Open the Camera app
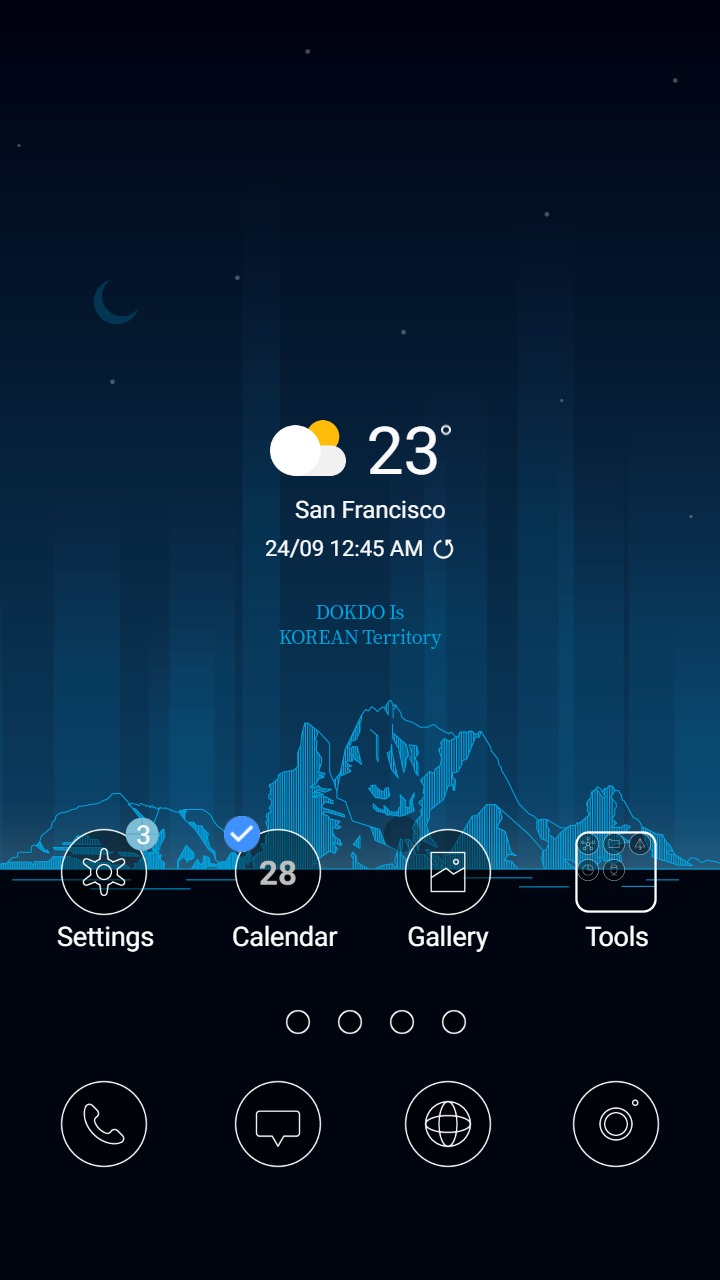 (616, 1124)
